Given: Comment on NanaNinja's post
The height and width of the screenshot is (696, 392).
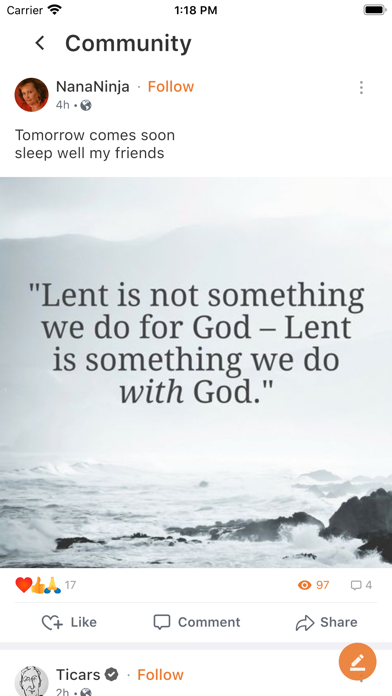Looking at the screenshot, I should pyautogui.click(x=197, y=622).
